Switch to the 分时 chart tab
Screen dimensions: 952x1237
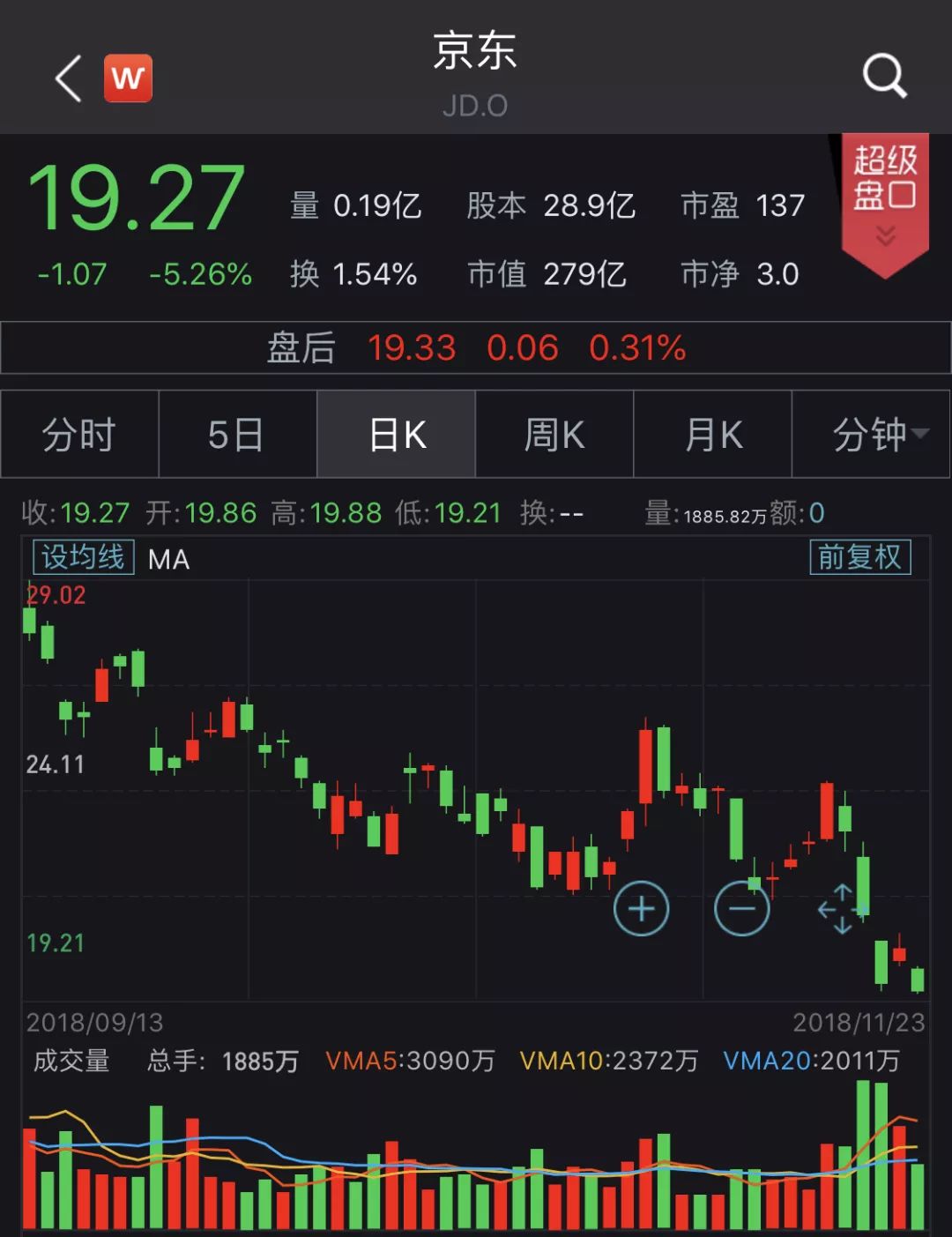pos(79,435)
